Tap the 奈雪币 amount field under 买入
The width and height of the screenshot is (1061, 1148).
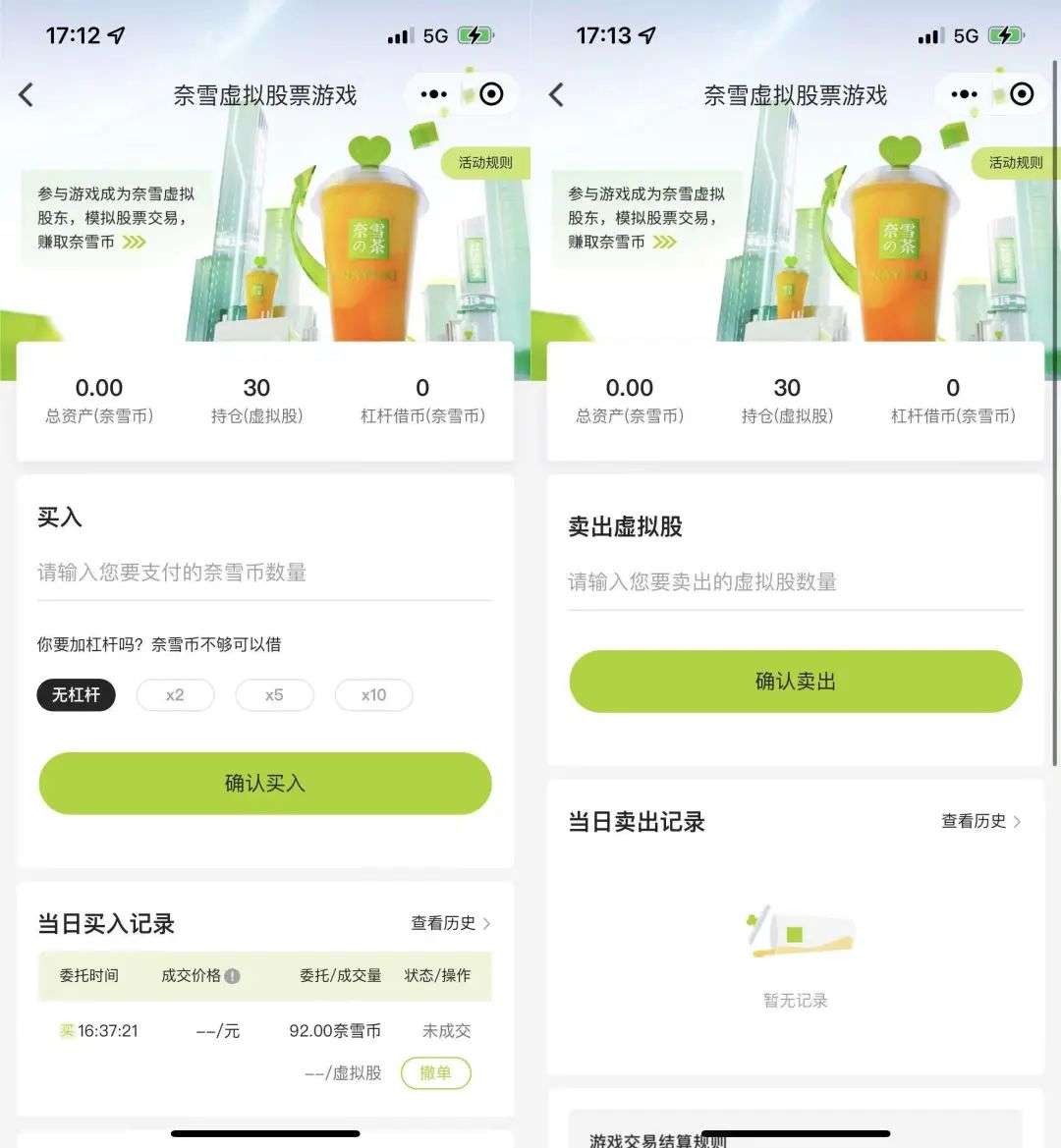(x=265, y=573)
